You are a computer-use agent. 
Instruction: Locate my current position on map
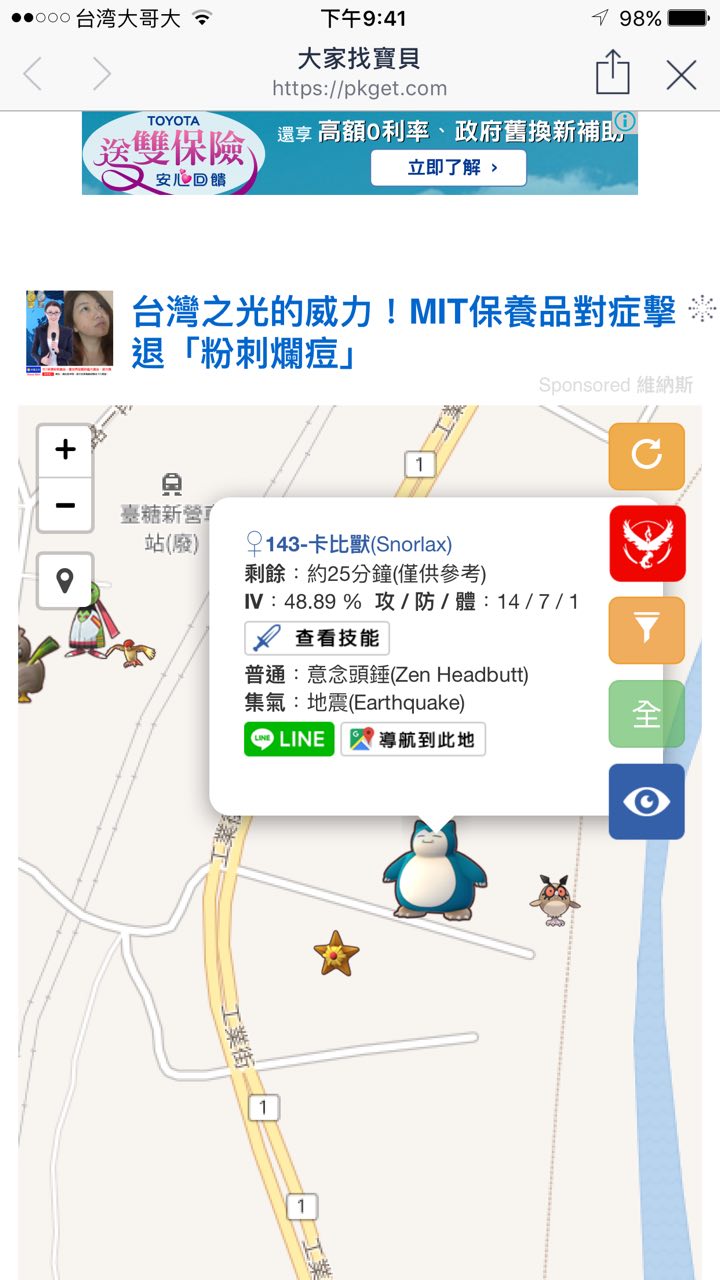point(65,580)
